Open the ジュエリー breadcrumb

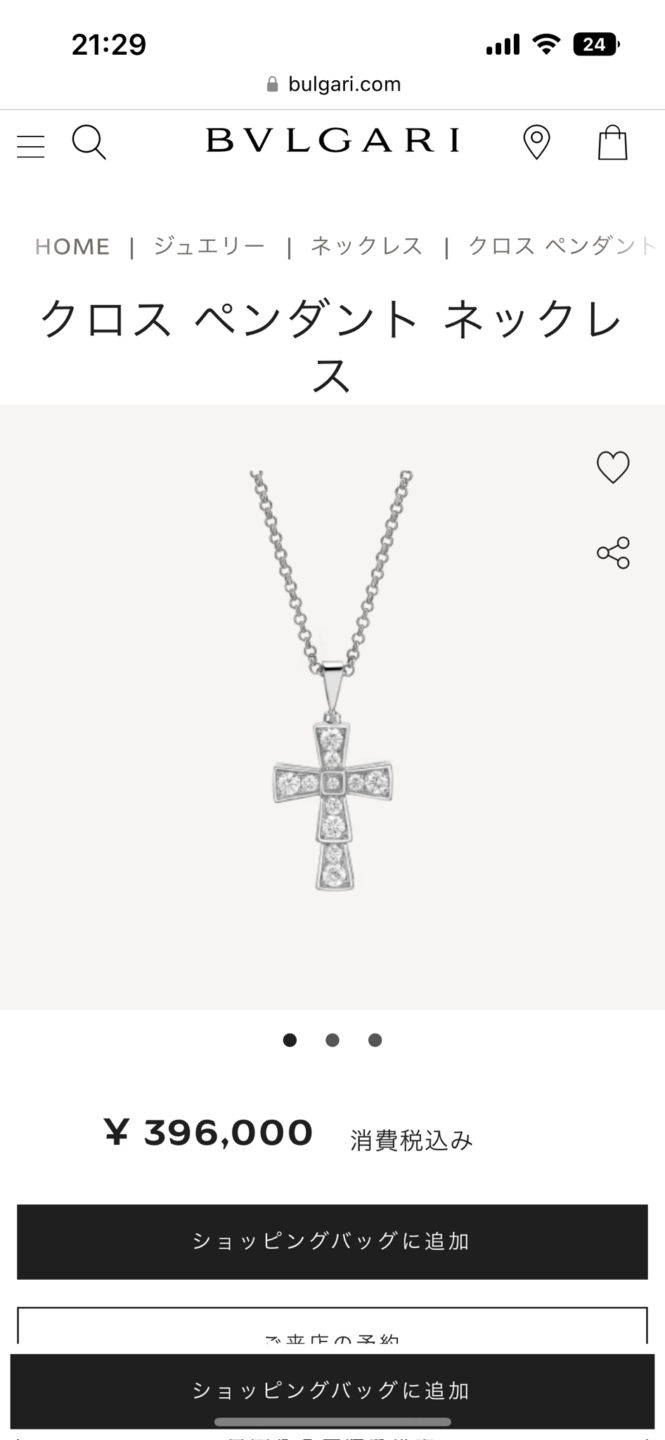point(209,246)
